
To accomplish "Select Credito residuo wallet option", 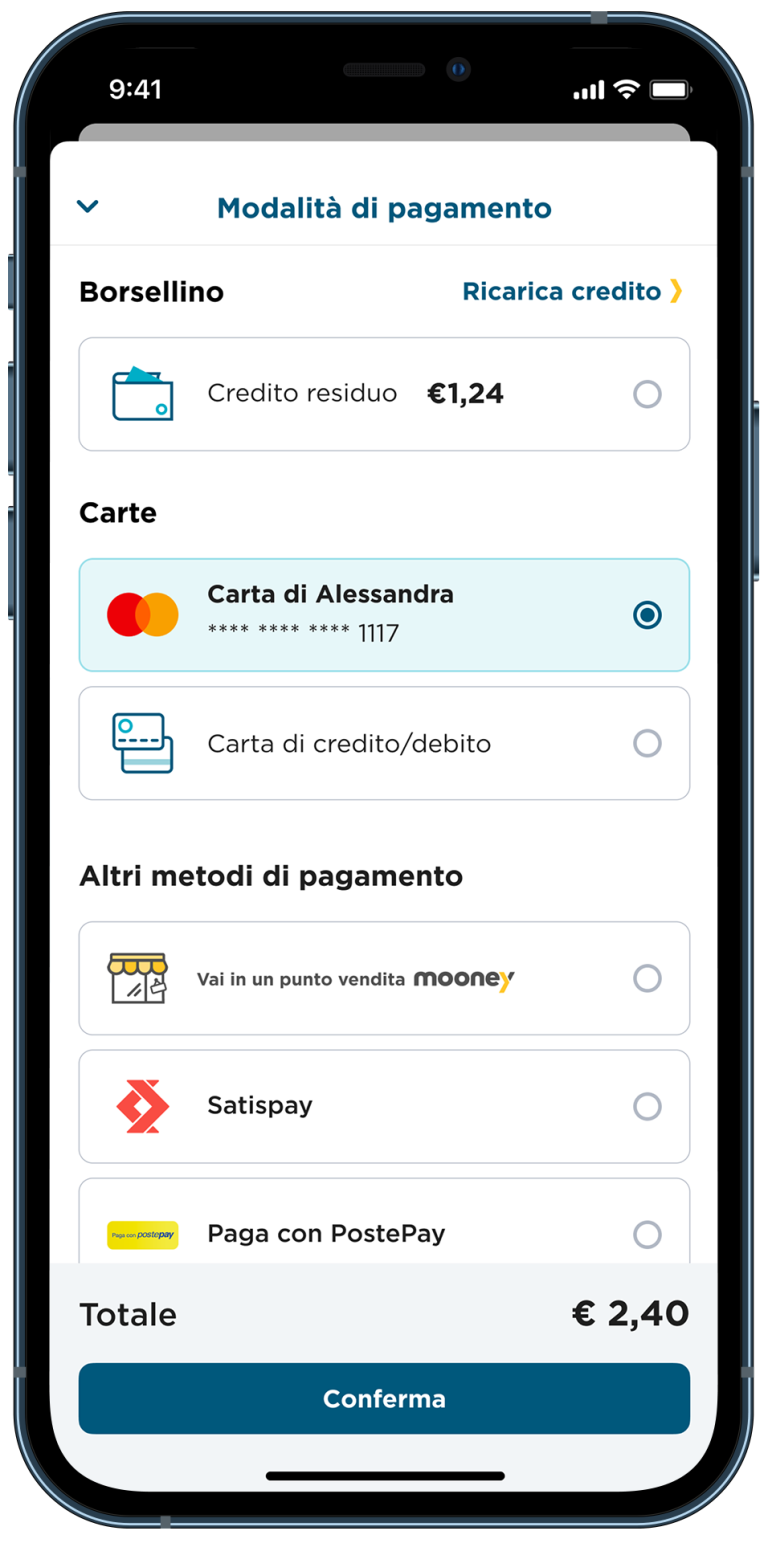I will coord(384,394).
